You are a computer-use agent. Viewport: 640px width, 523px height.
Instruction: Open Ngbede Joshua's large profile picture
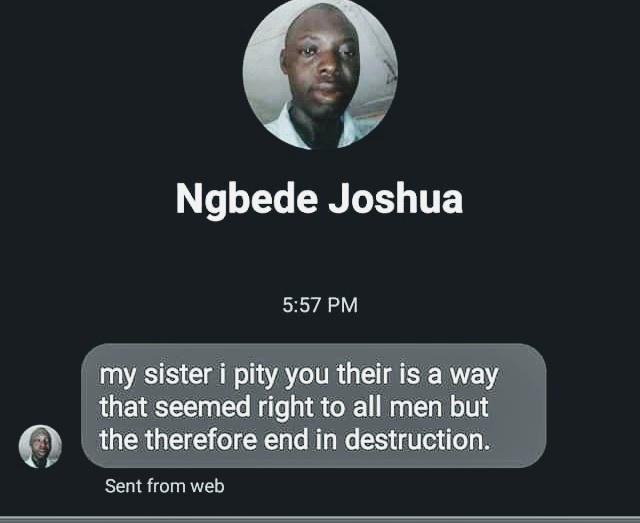[320, 74]
